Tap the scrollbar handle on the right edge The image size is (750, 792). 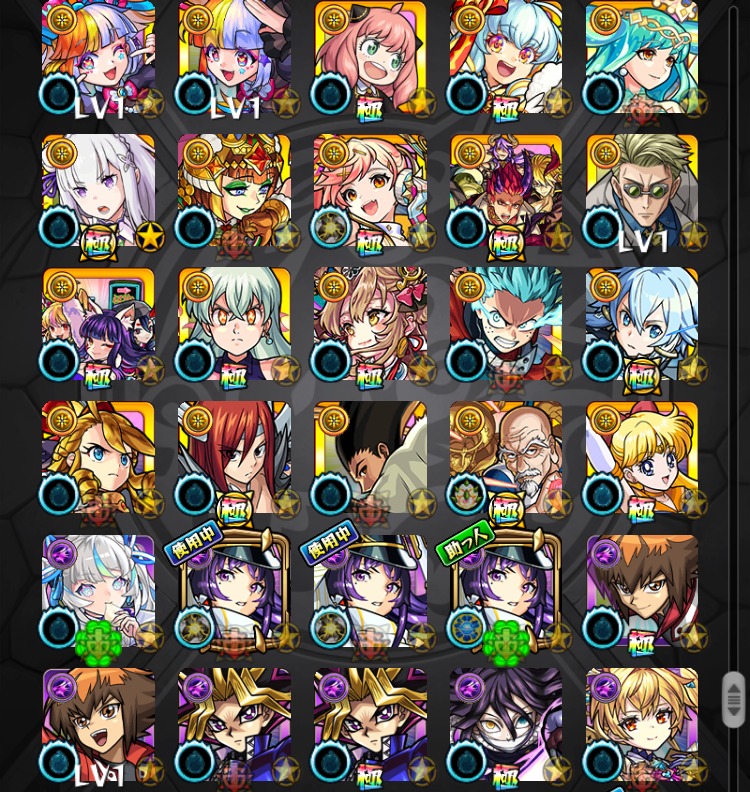(x=733, y=700)
